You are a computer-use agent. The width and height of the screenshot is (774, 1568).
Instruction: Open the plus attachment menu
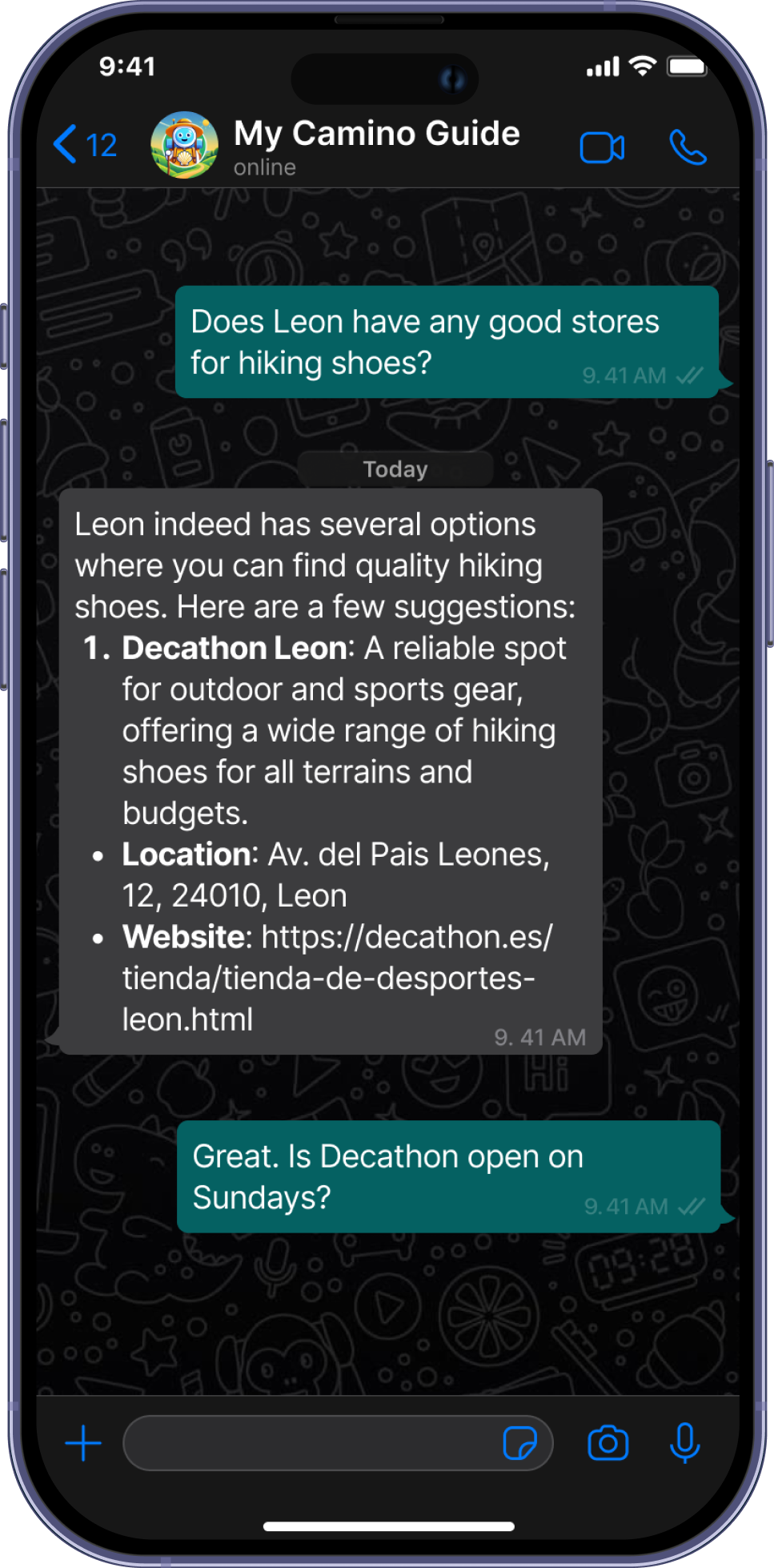pyautogui.click(x=83, y=1444)
